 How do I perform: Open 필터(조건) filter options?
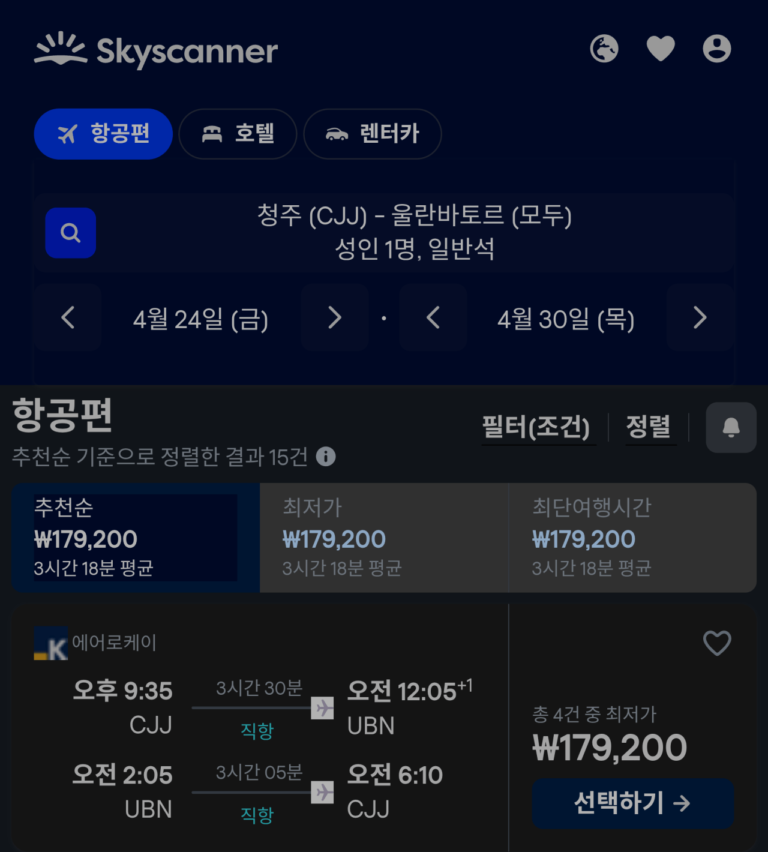[x=536, y=427]
